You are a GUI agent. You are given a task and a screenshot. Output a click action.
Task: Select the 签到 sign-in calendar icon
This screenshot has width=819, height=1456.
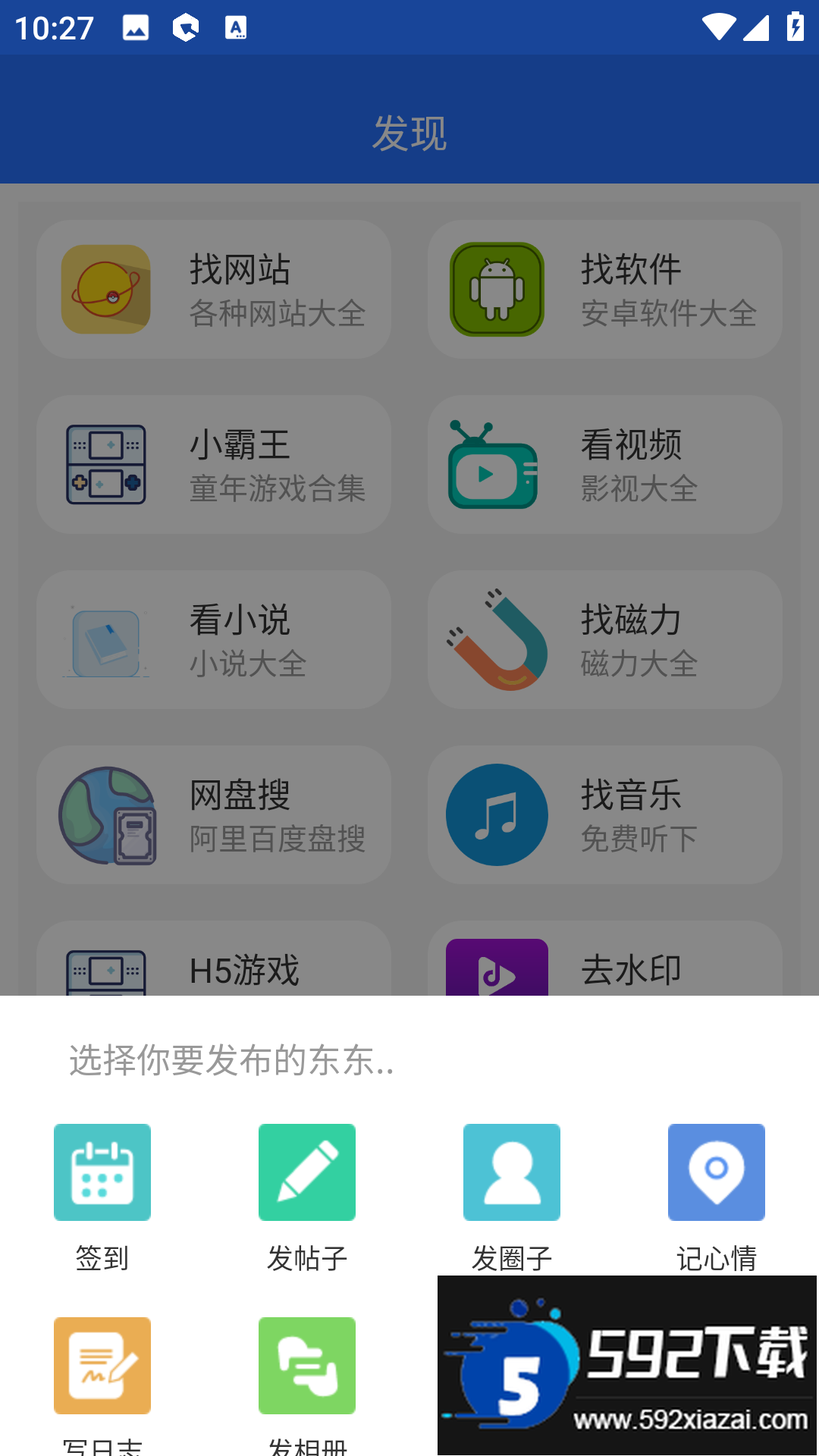tap(102, 1172)
